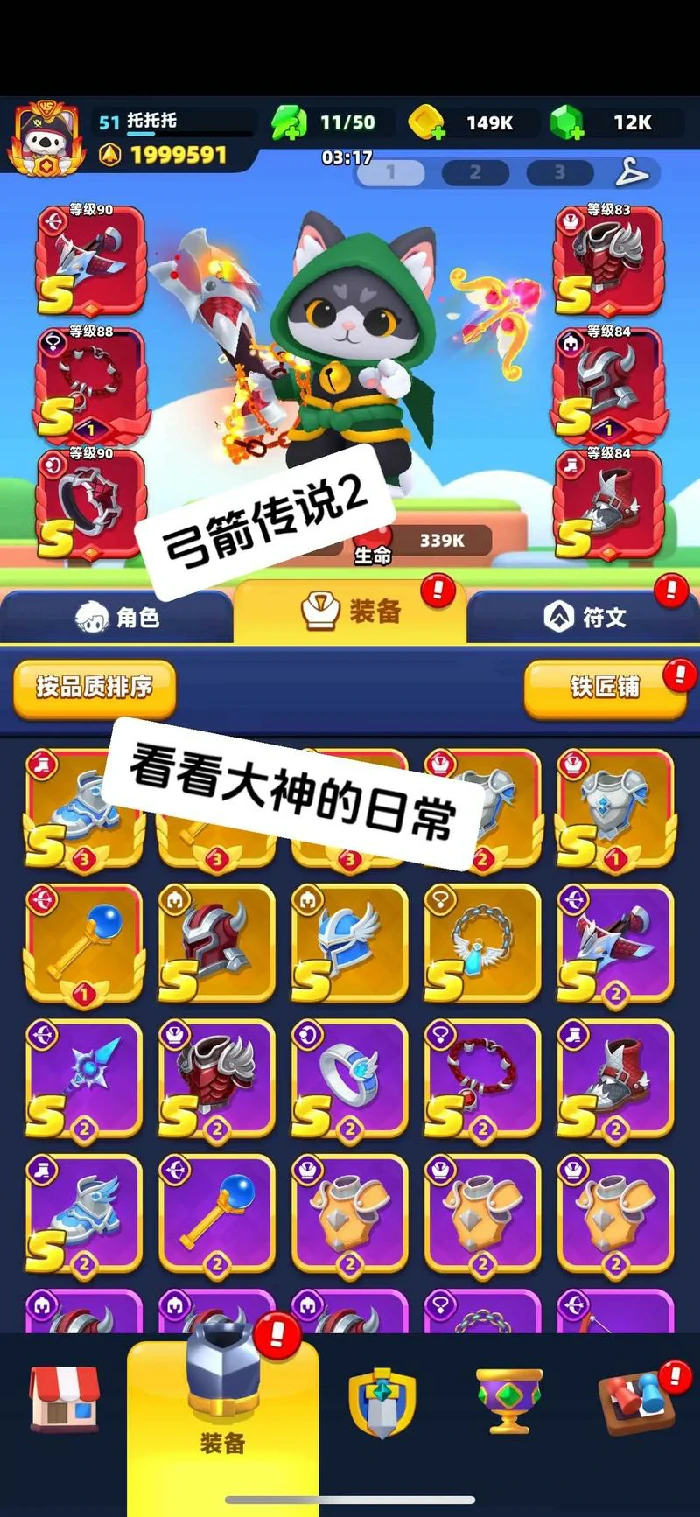Select the purple silver ring item
This screenshot has height=1517, width=700.
(350, 1078)
